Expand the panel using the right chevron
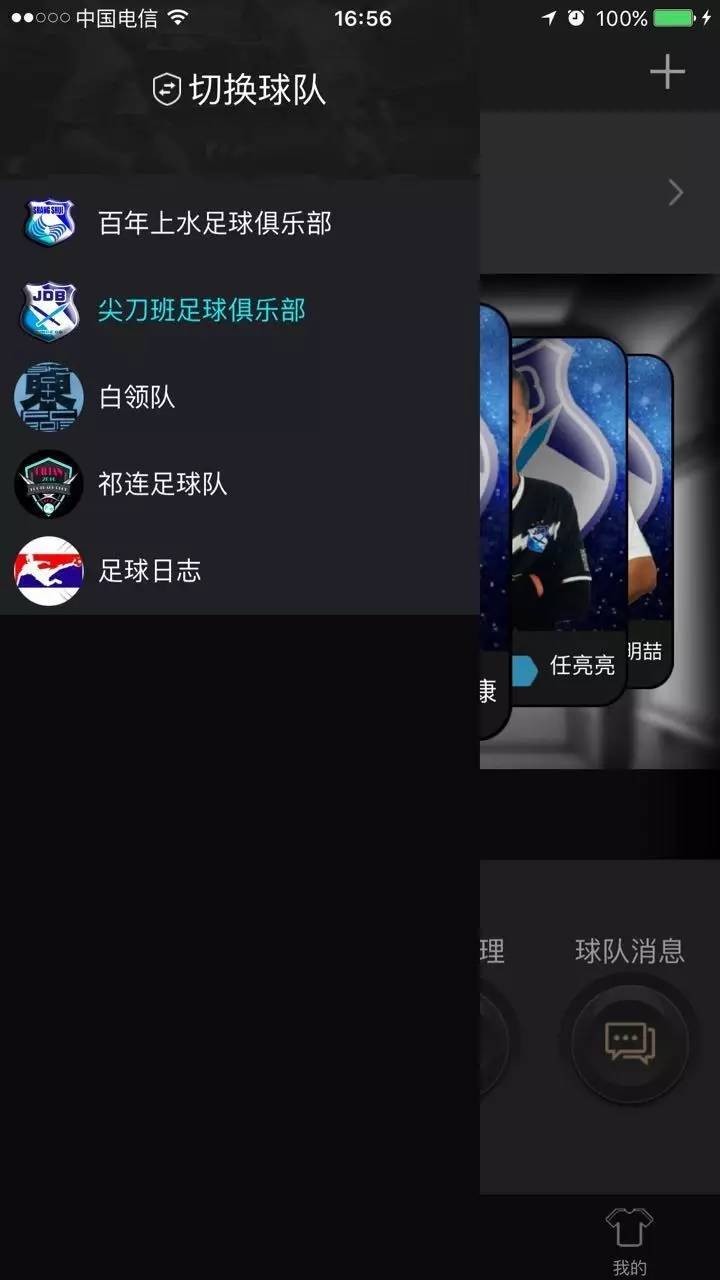Viewport: 720px width, 1280px height. (675, 191)
